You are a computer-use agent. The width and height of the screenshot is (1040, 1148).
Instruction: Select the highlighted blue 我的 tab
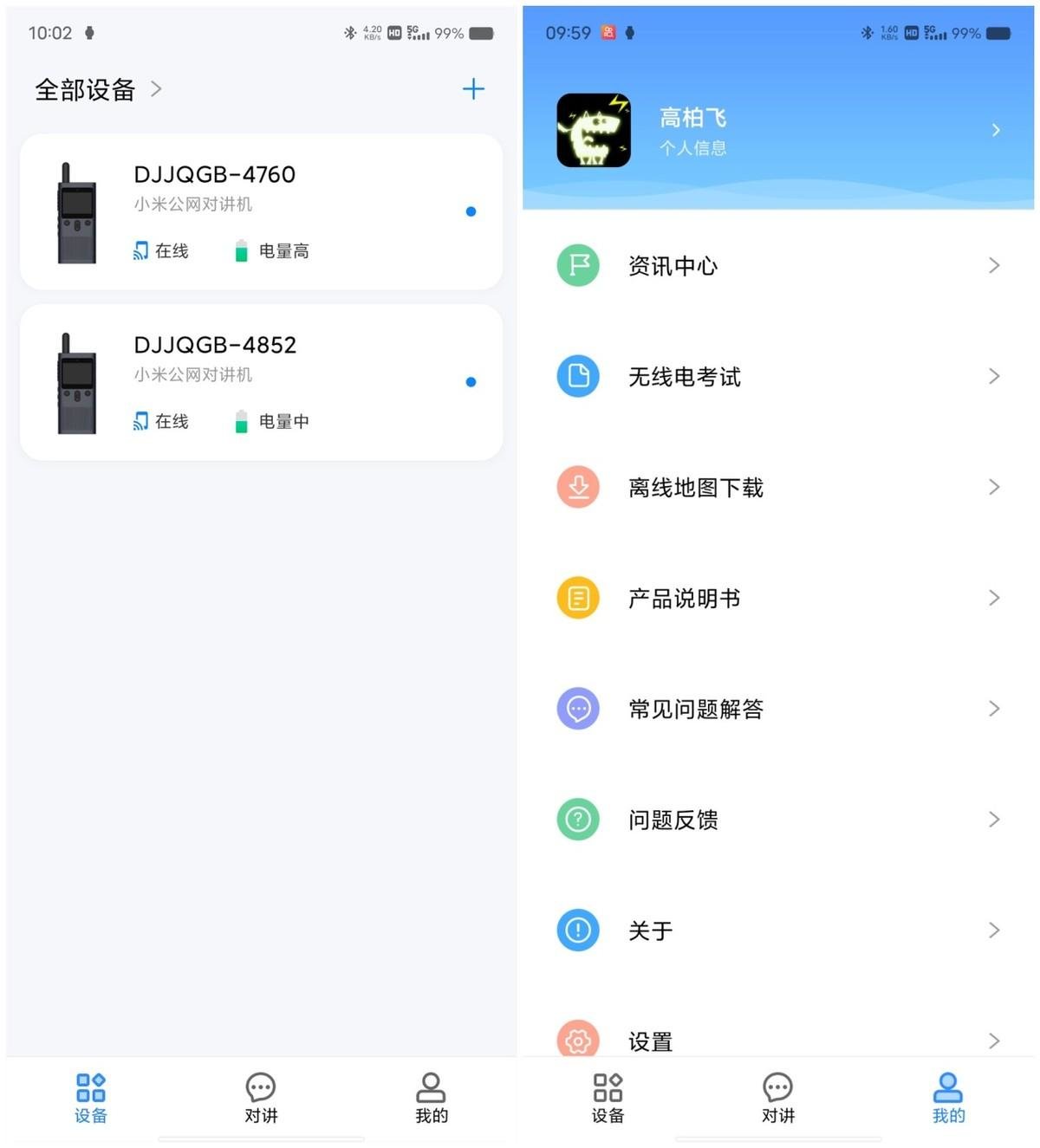tap(948, 1099)
